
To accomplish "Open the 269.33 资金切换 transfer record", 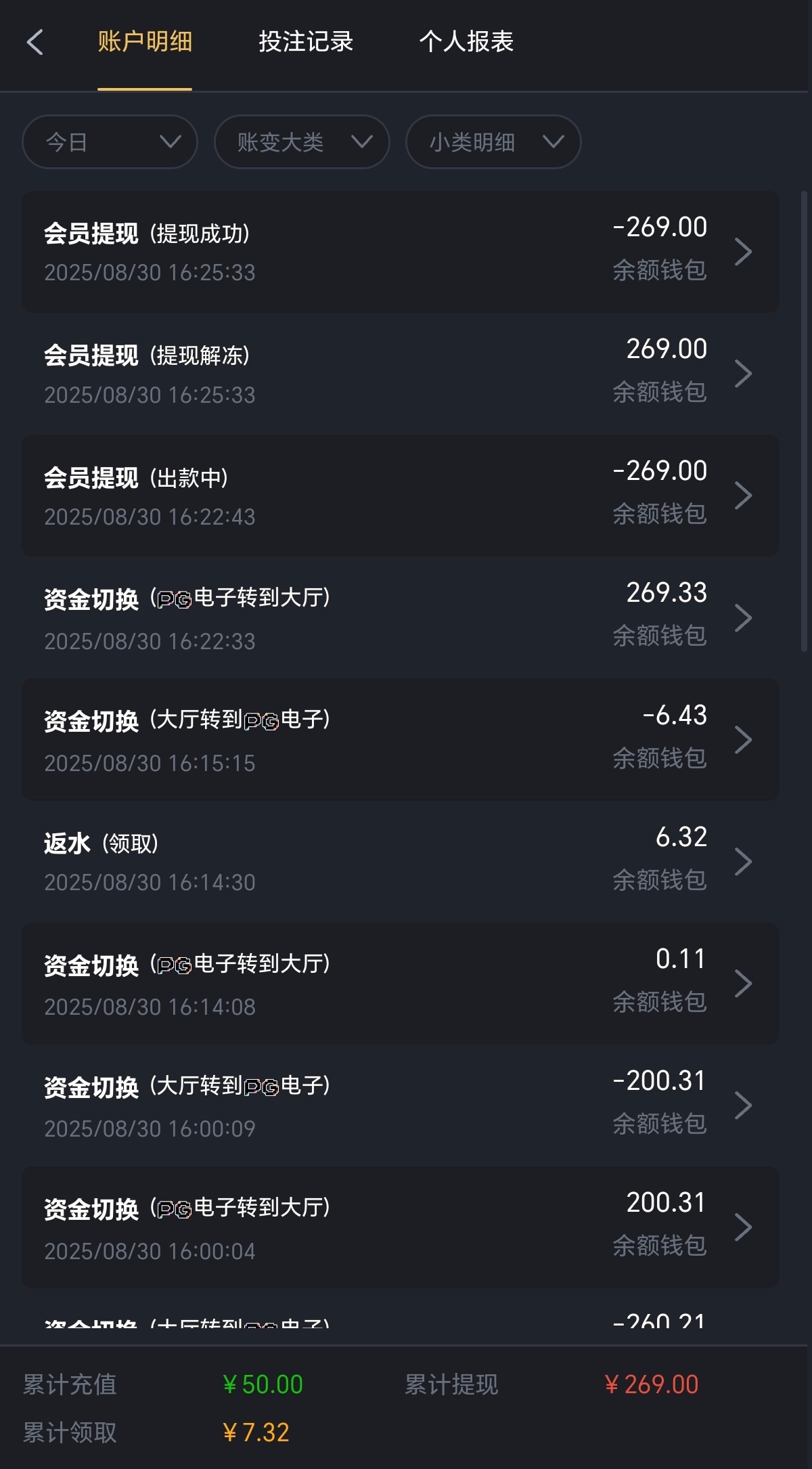I will click(400, 617).
